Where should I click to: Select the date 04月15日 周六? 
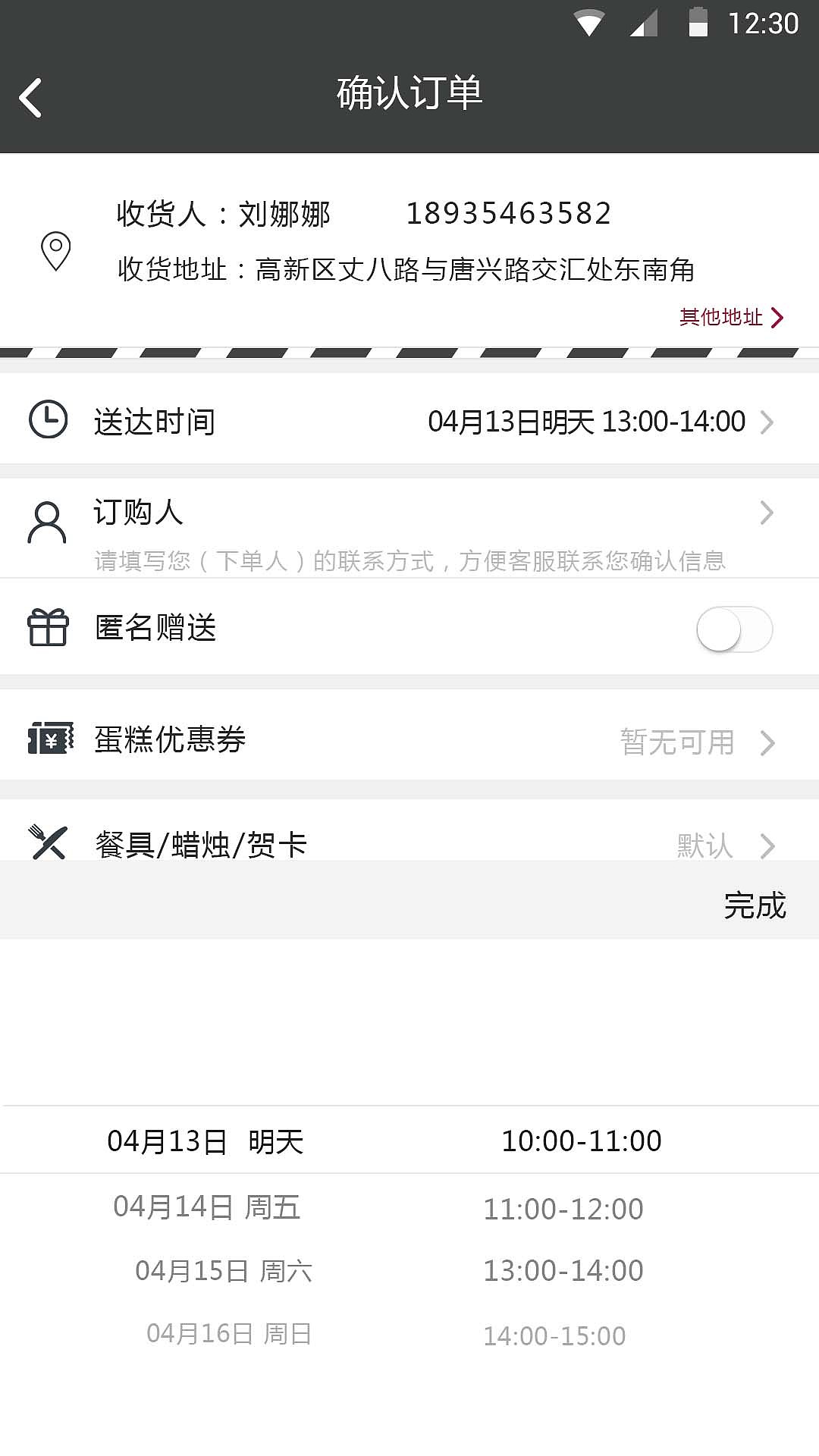pyautogui.click(x=223, y=1270)
